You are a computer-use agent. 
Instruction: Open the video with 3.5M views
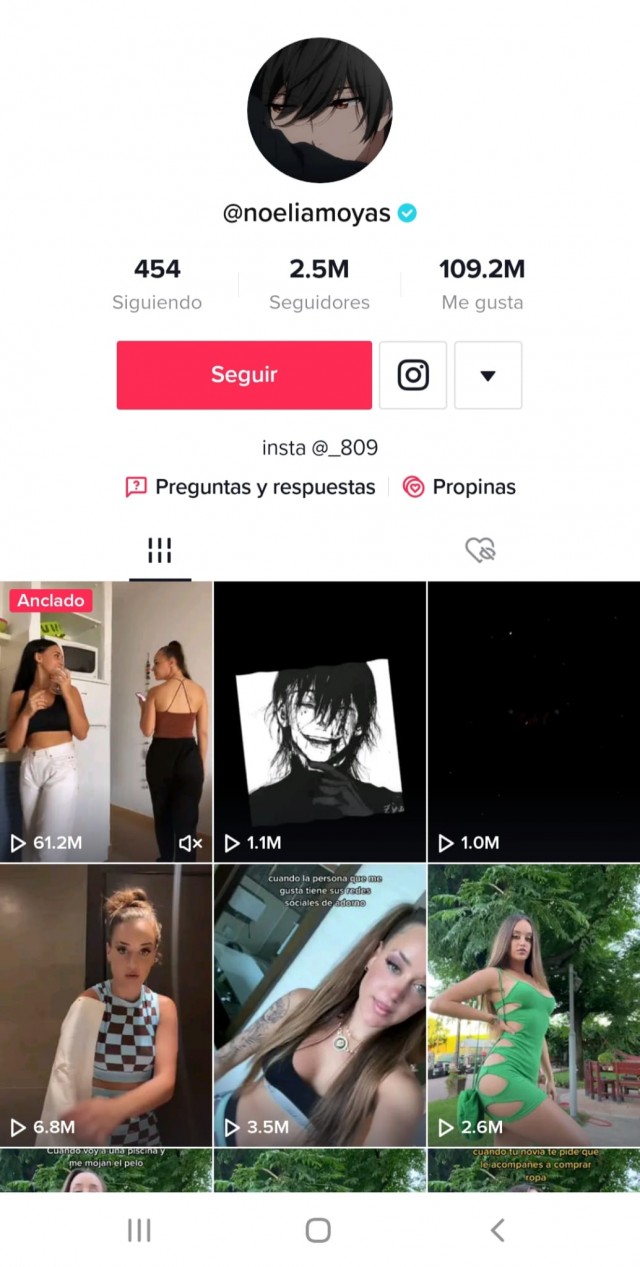click(320, 1005)
